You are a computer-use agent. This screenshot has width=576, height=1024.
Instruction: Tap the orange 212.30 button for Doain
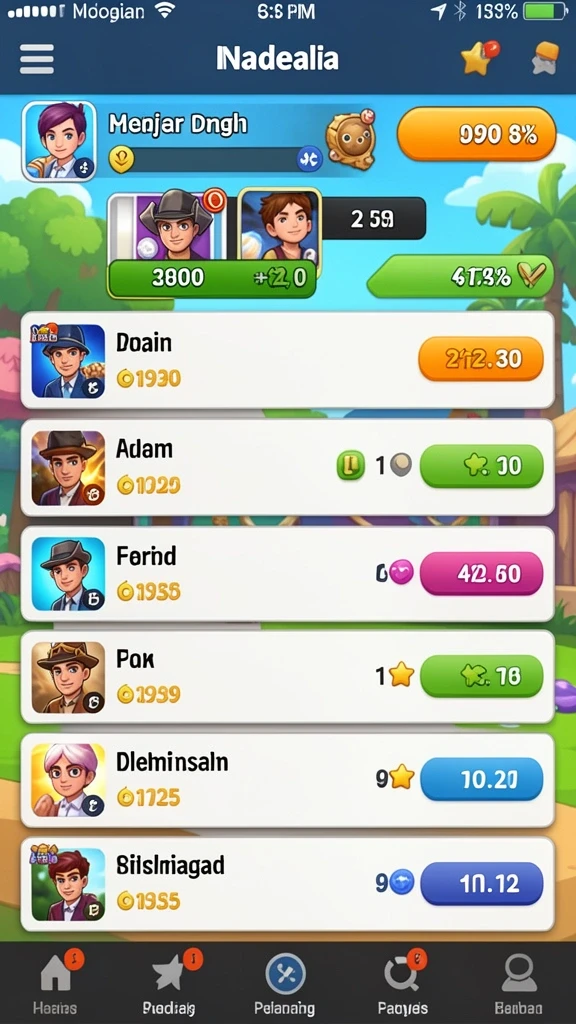tap(481, 359)
